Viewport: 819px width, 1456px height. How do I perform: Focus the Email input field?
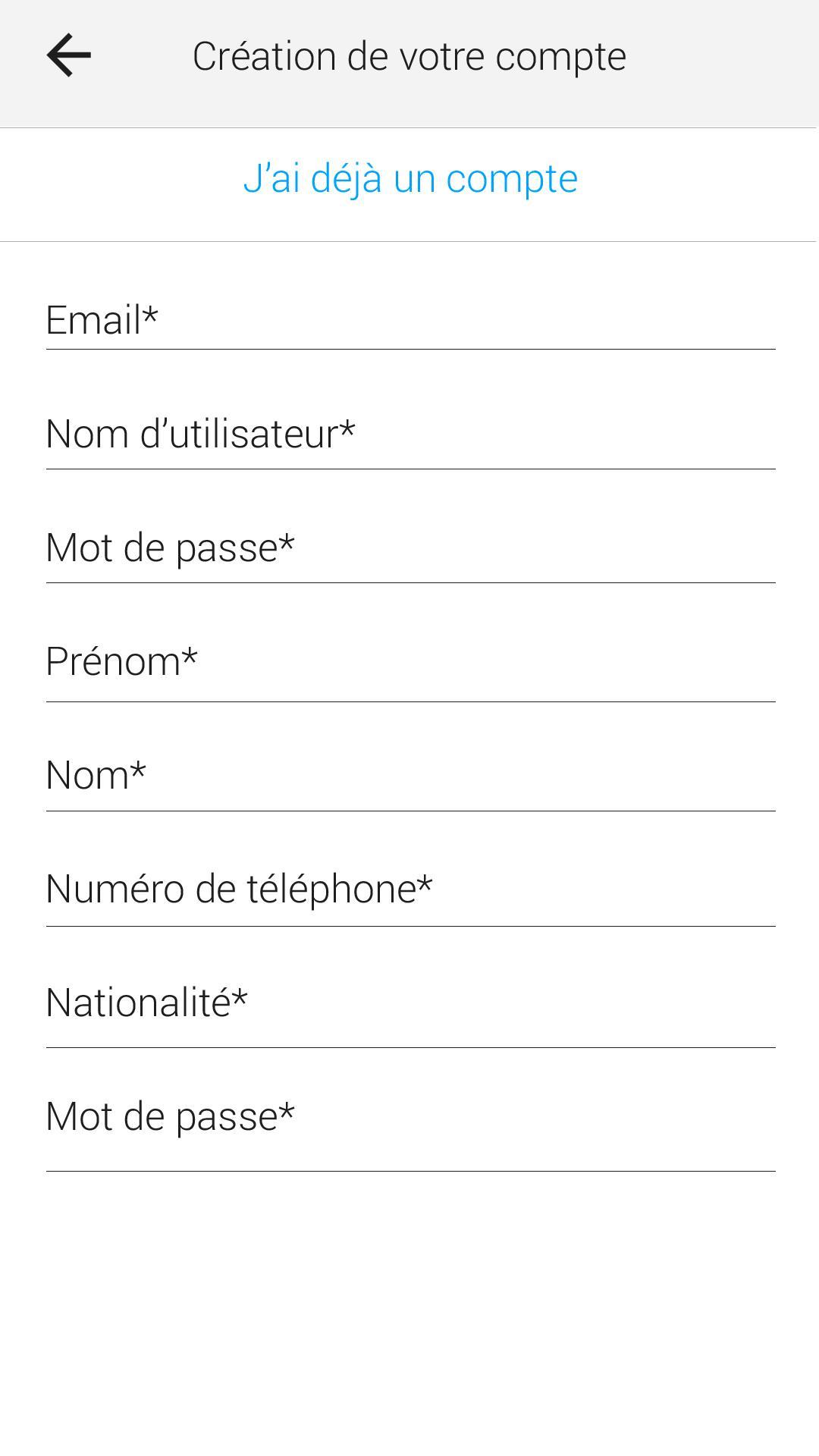click(409, 320)
